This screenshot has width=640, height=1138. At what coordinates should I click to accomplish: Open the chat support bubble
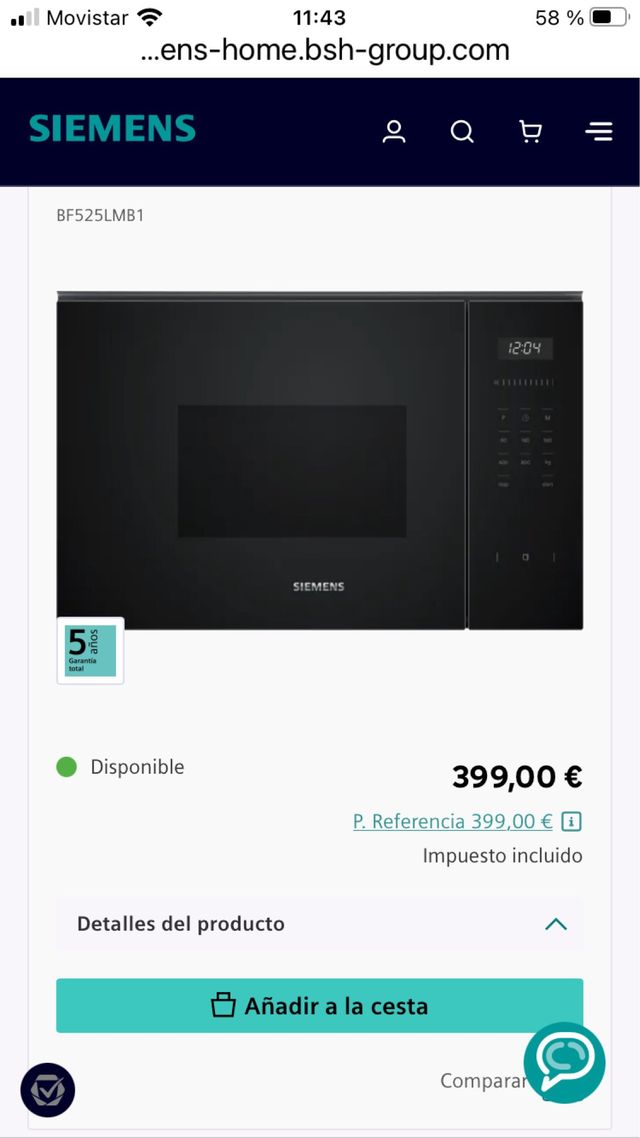coord(564,1062)
